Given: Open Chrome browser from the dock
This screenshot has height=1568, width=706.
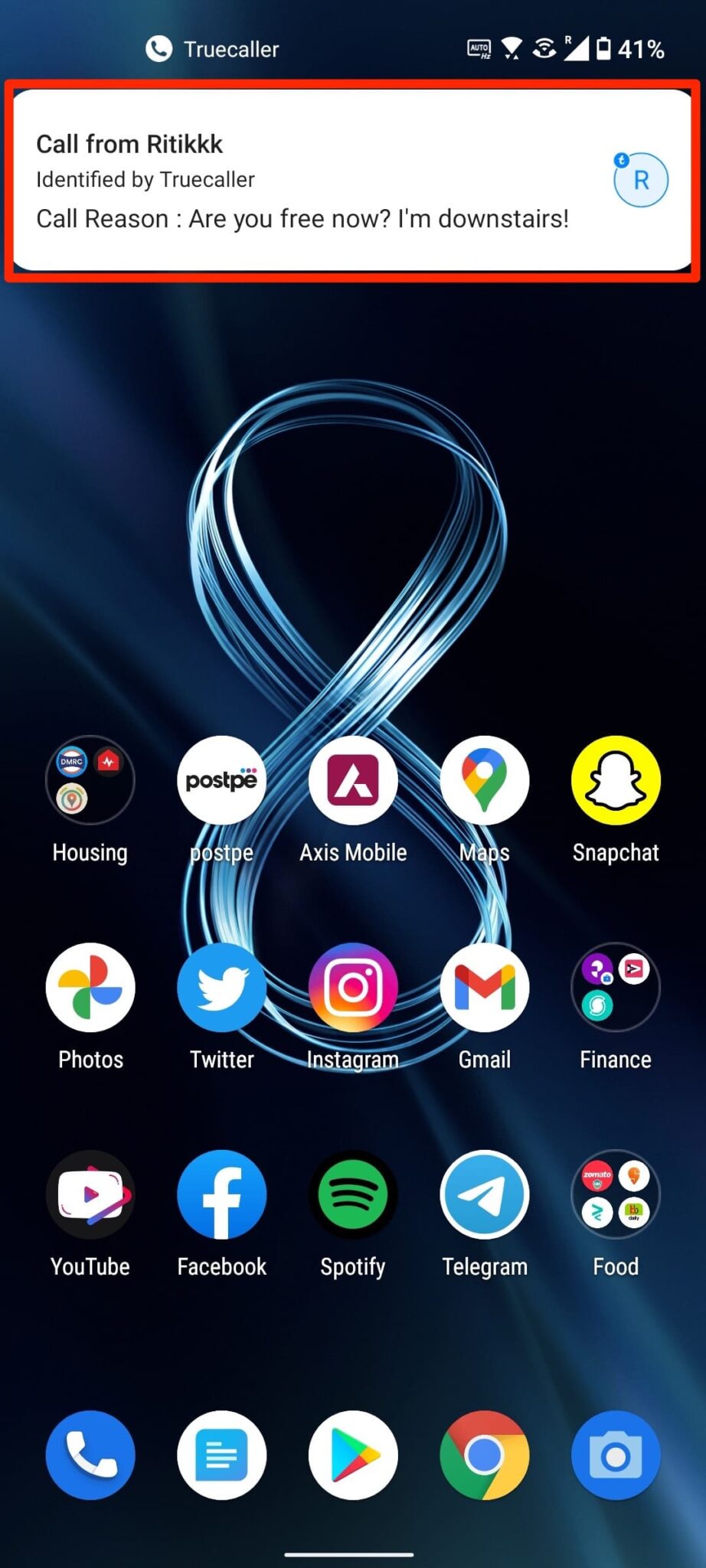Looking at the screenshot, I should coord(484,1455).
